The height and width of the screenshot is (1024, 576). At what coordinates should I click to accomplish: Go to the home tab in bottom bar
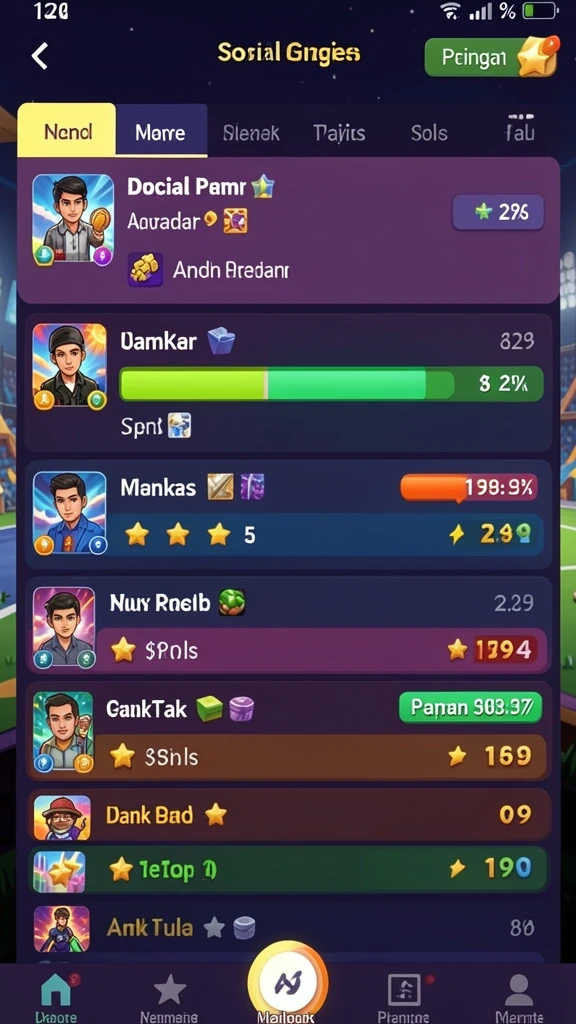point(56,996)
